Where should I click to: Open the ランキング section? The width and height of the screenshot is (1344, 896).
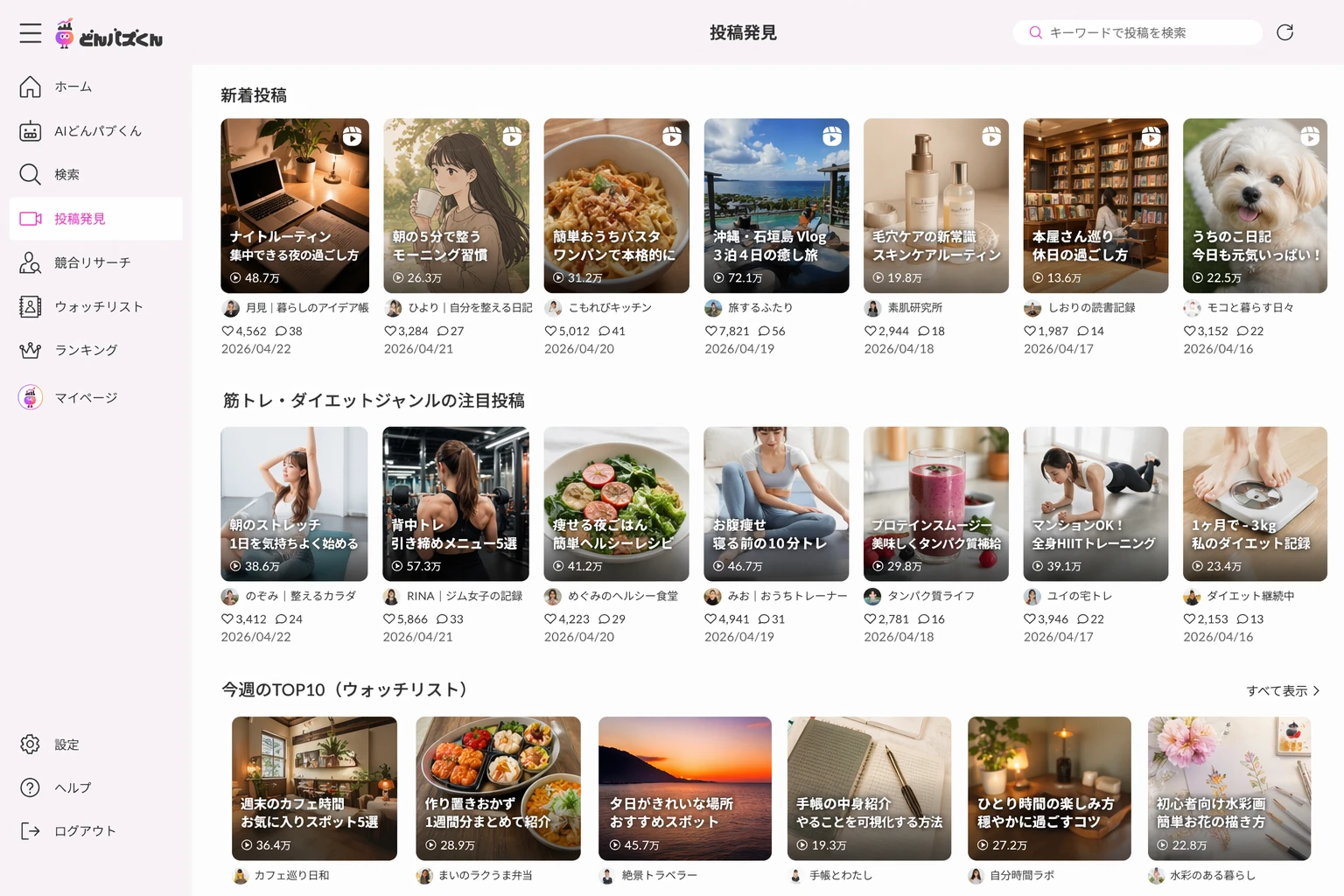(86, 350)
